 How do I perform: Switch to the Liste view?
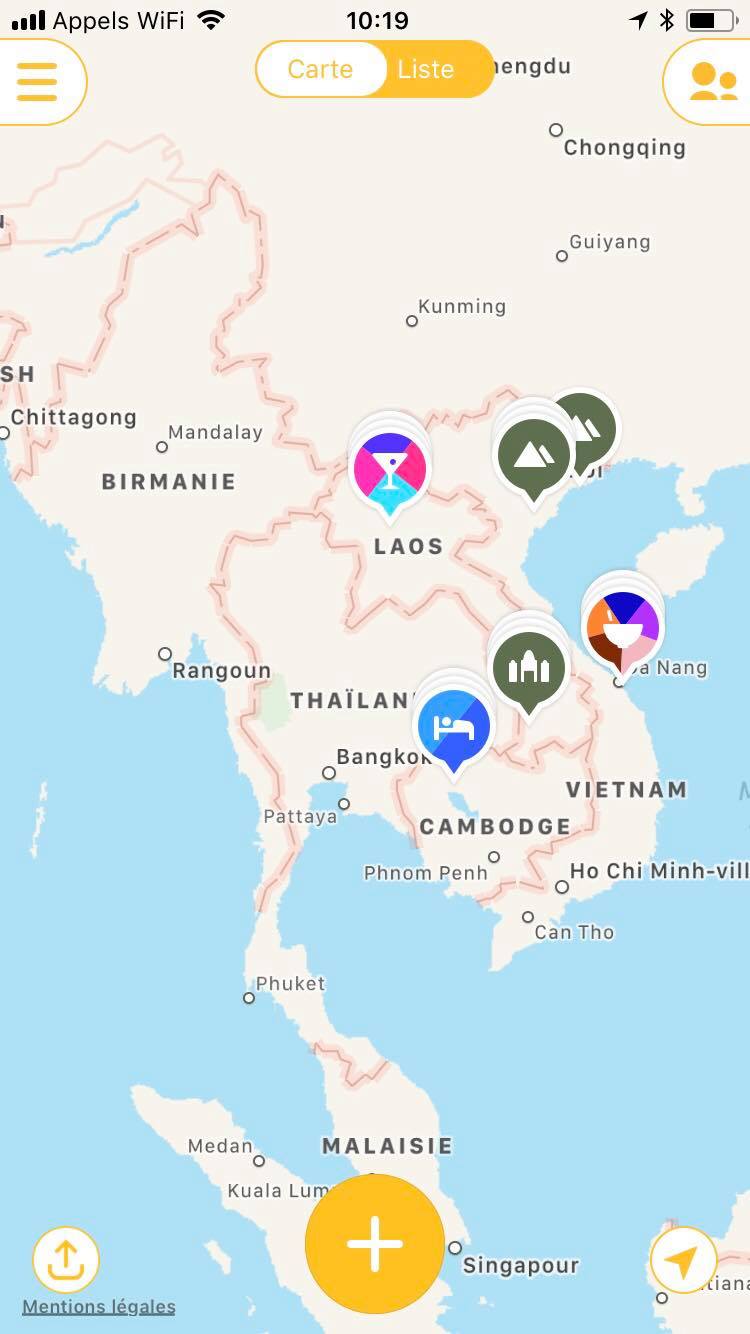point(426,69)
